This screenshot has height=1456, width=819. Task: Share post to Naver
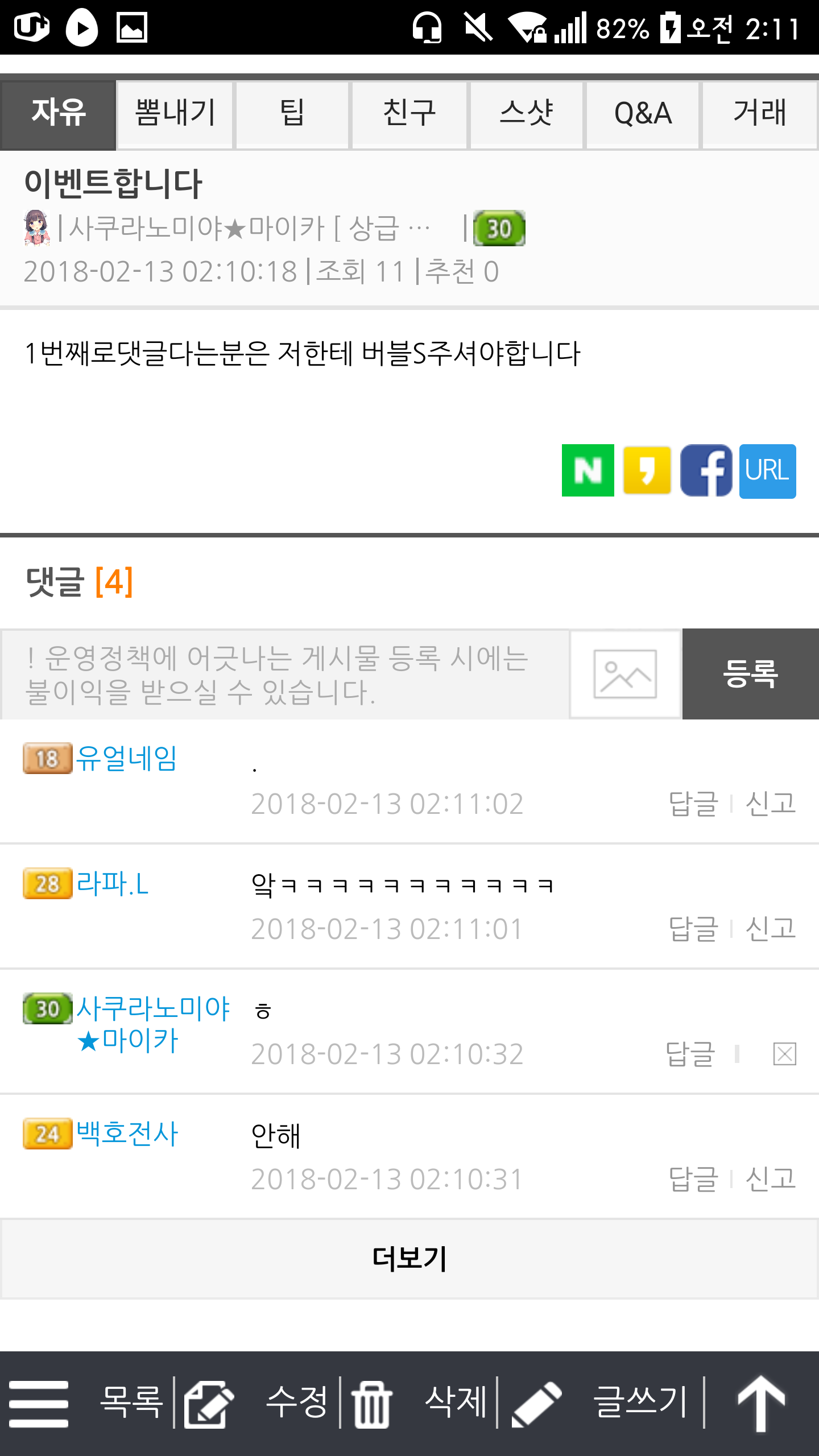pos(588,471)
